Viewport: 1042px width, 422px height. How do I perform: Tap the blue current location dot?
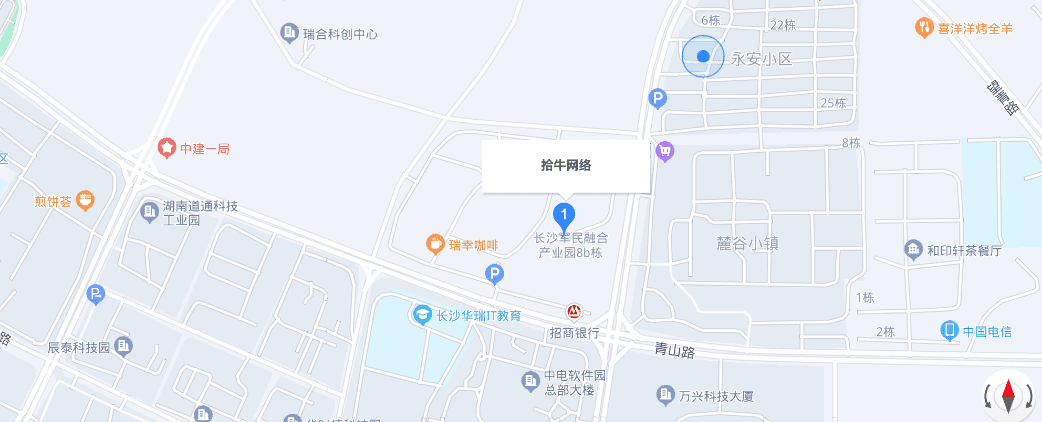[x=703, y=57]
